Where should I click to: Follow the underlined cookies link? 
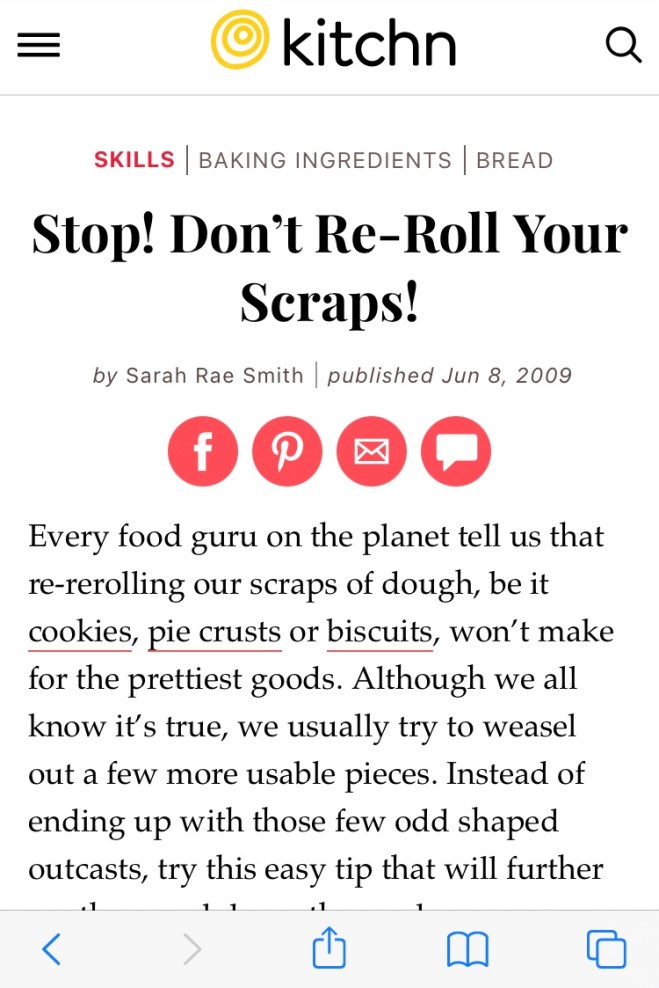(80, 632)
